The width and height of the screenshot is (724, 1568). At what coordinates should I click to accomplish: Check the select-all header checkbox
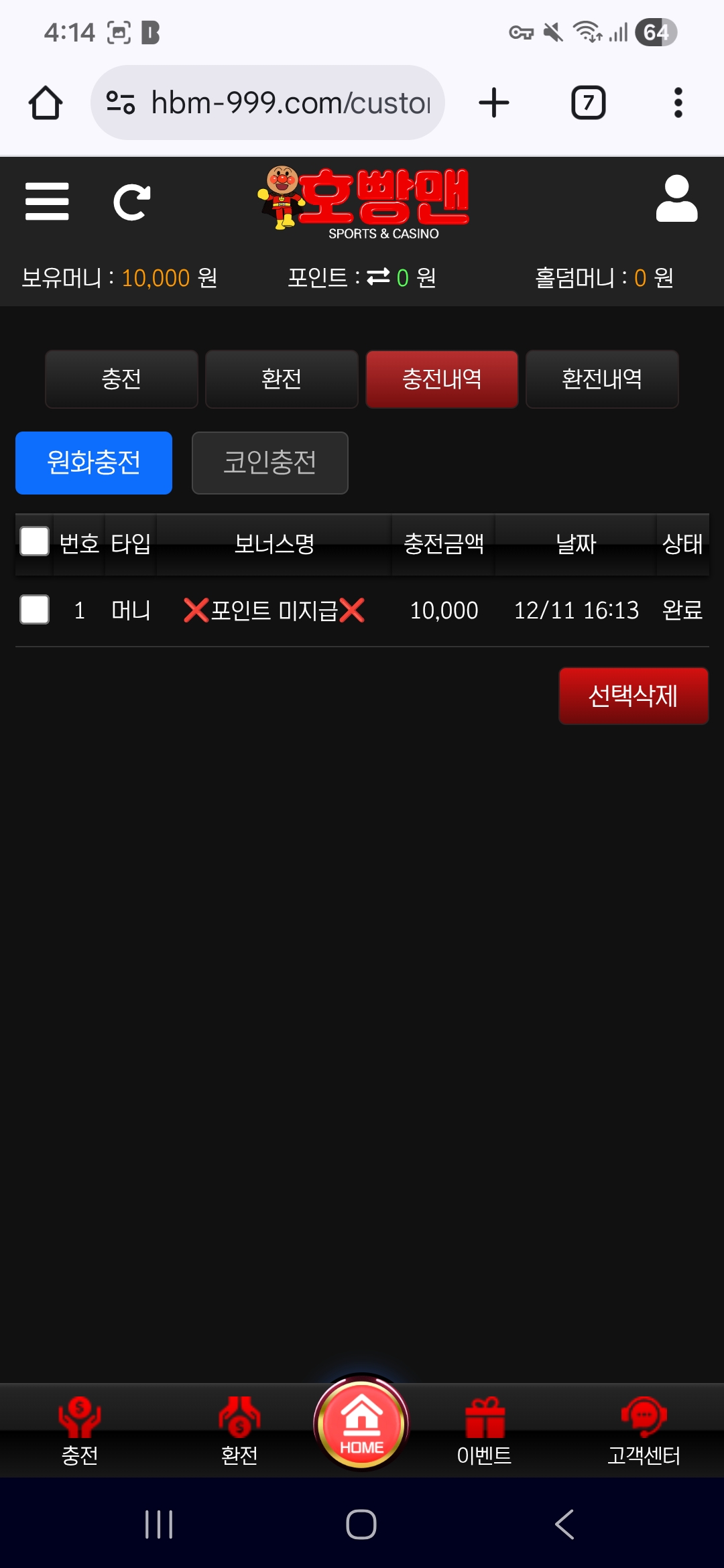coord(34,541)
